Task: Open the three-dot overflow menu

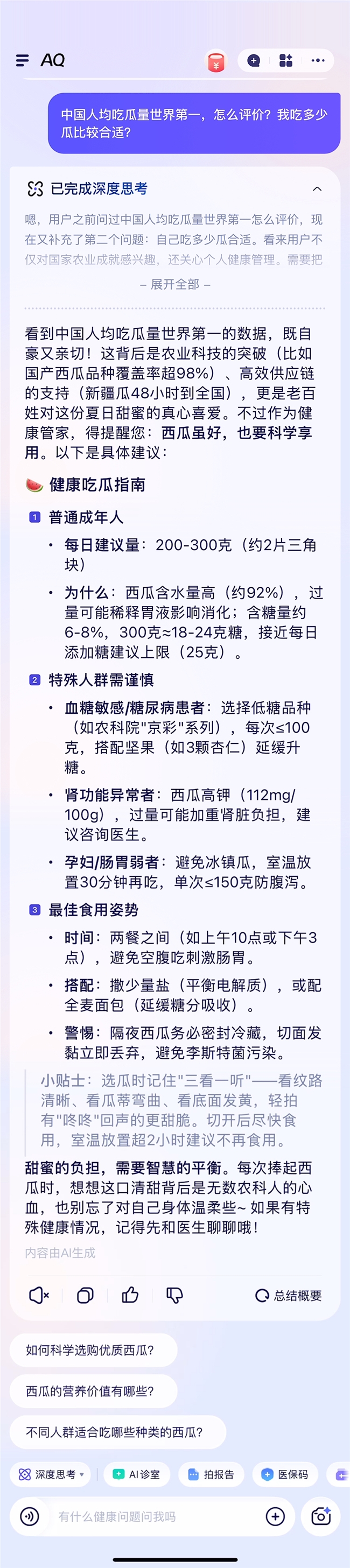Action: [x=318, y=60]
